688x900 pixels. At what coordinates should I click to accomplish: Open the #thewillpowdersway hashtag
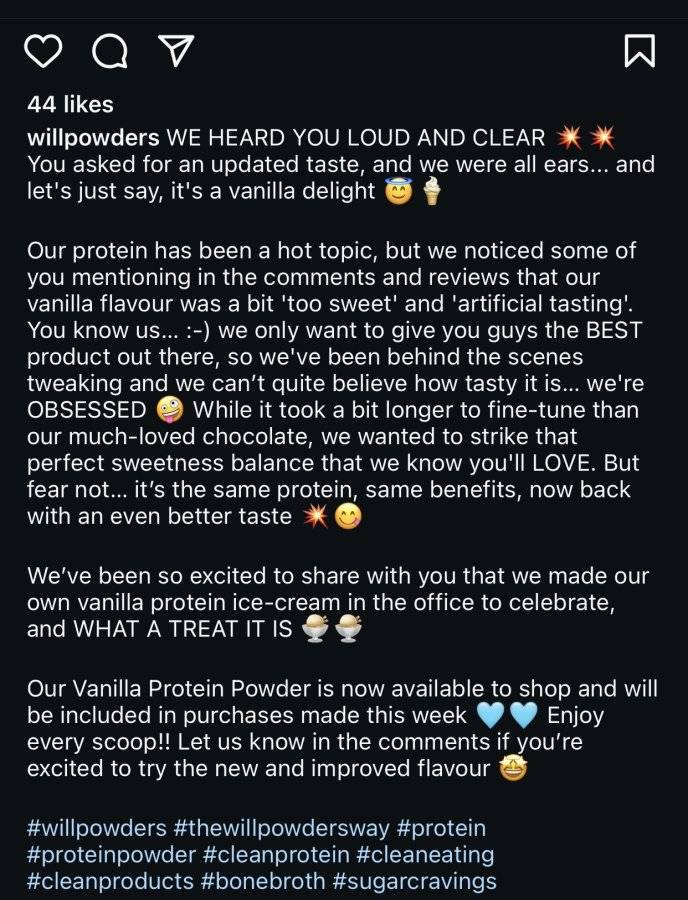pyautogui.click(x=281, y=828)
